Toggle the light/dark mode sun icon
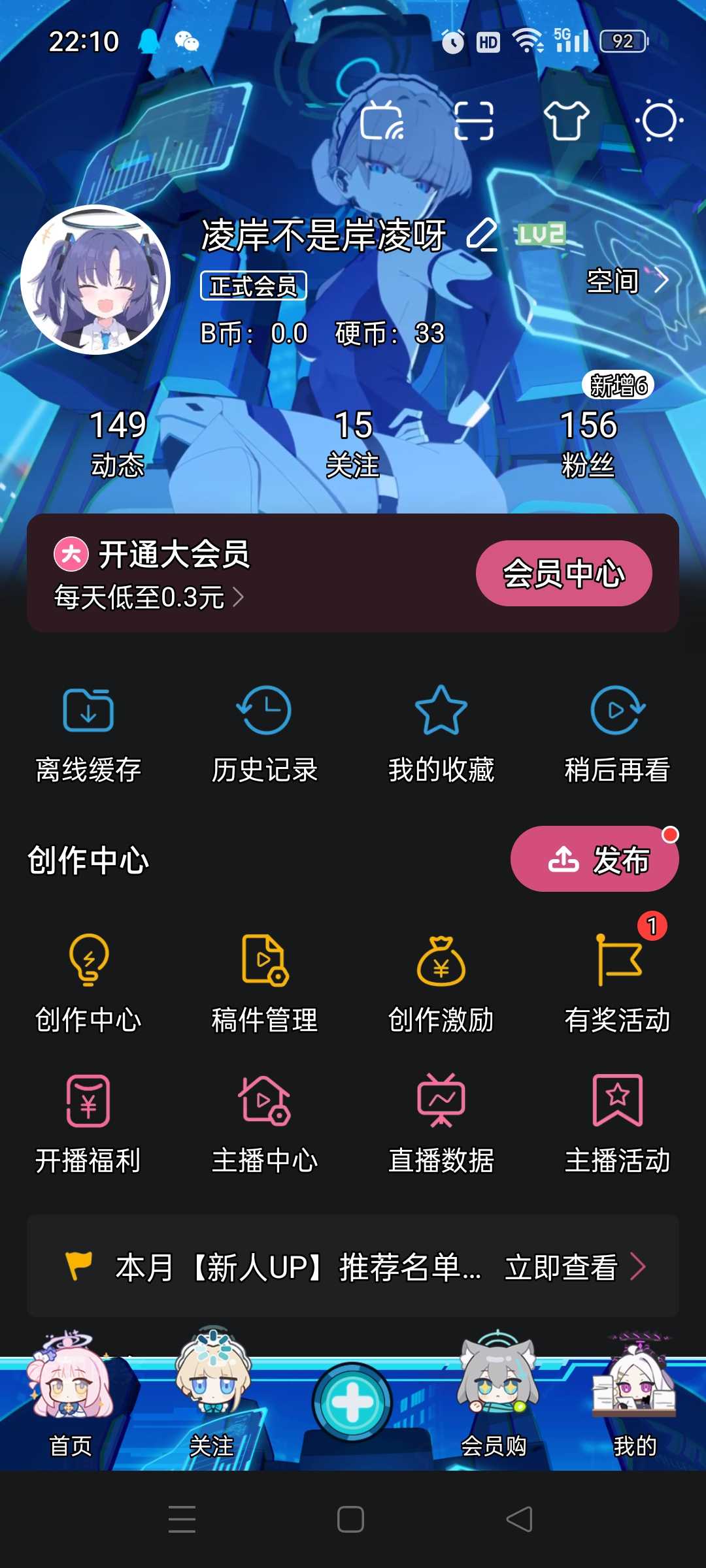This screenshot has height=1568, width=706. (x=659, y=121)
